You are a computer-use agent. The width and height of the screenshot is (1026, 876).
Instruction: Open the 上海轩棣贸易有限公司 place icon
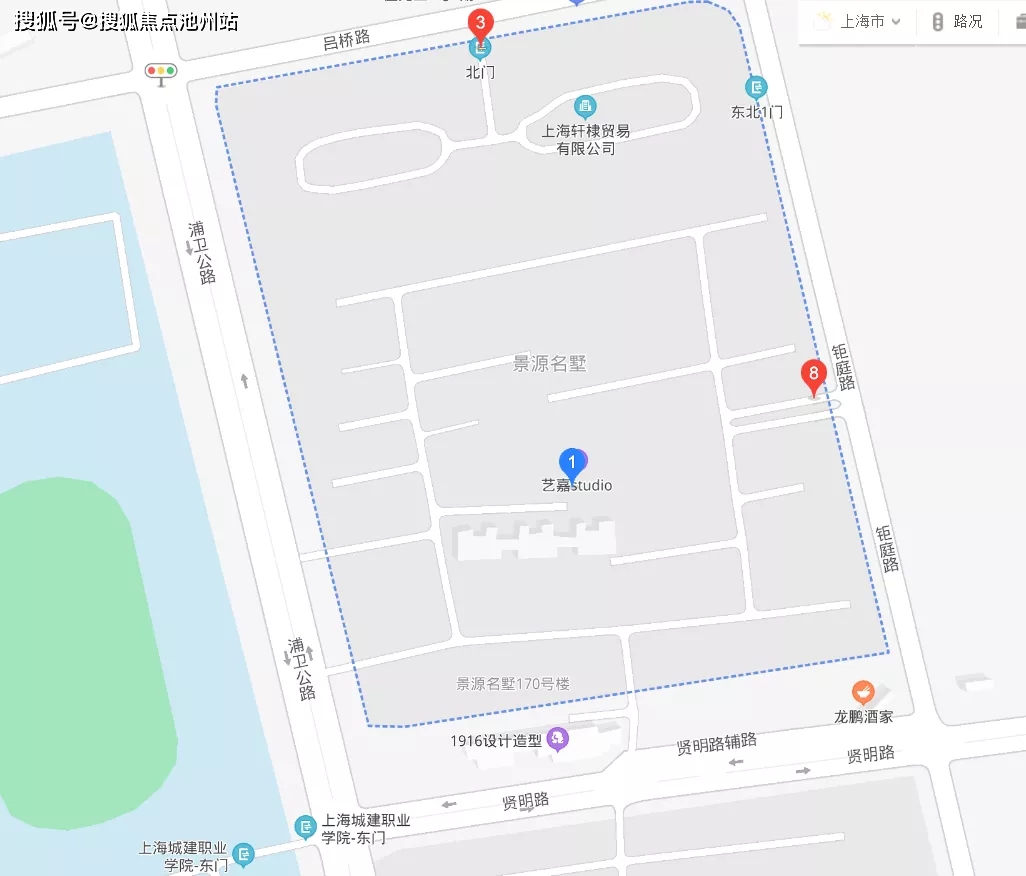[x=585, y=106]
